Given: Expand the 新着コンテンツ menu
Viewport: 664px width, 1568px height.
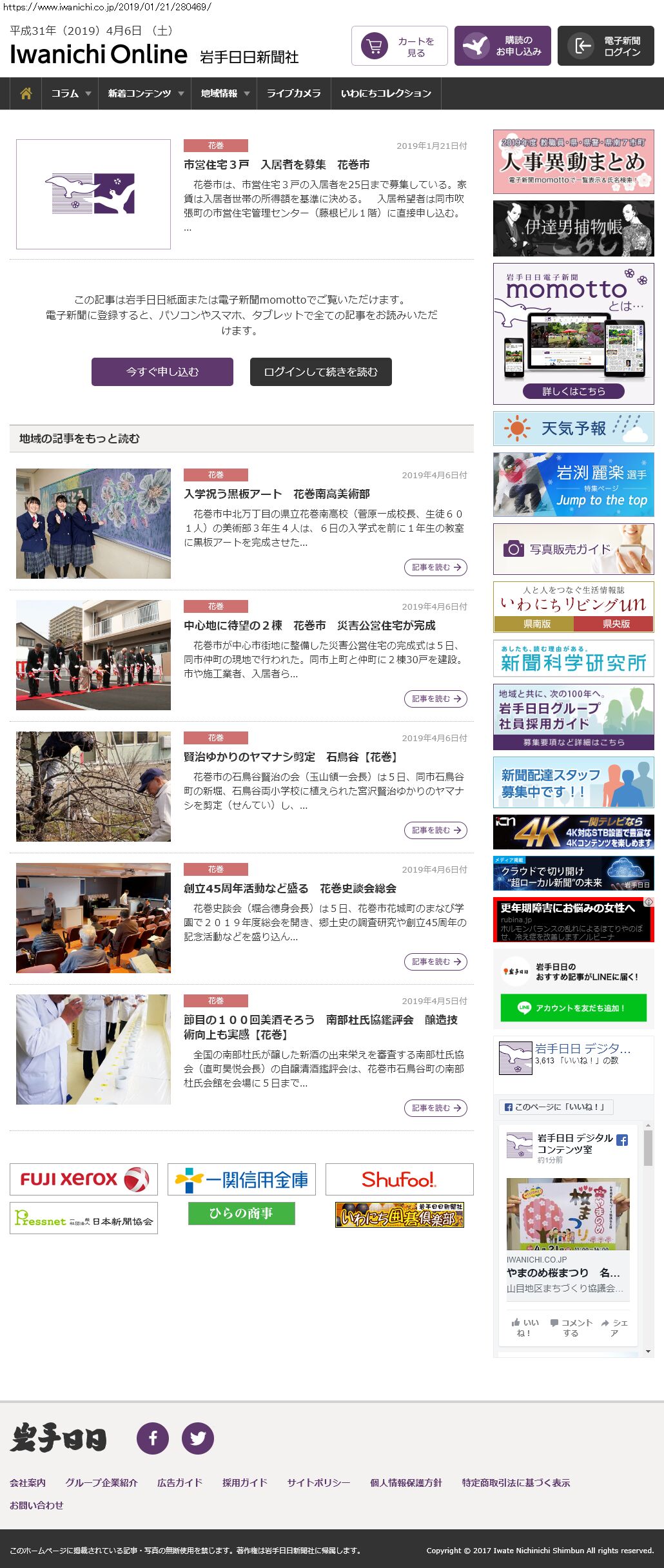Looking at the screenshot, I should point(145,93).
